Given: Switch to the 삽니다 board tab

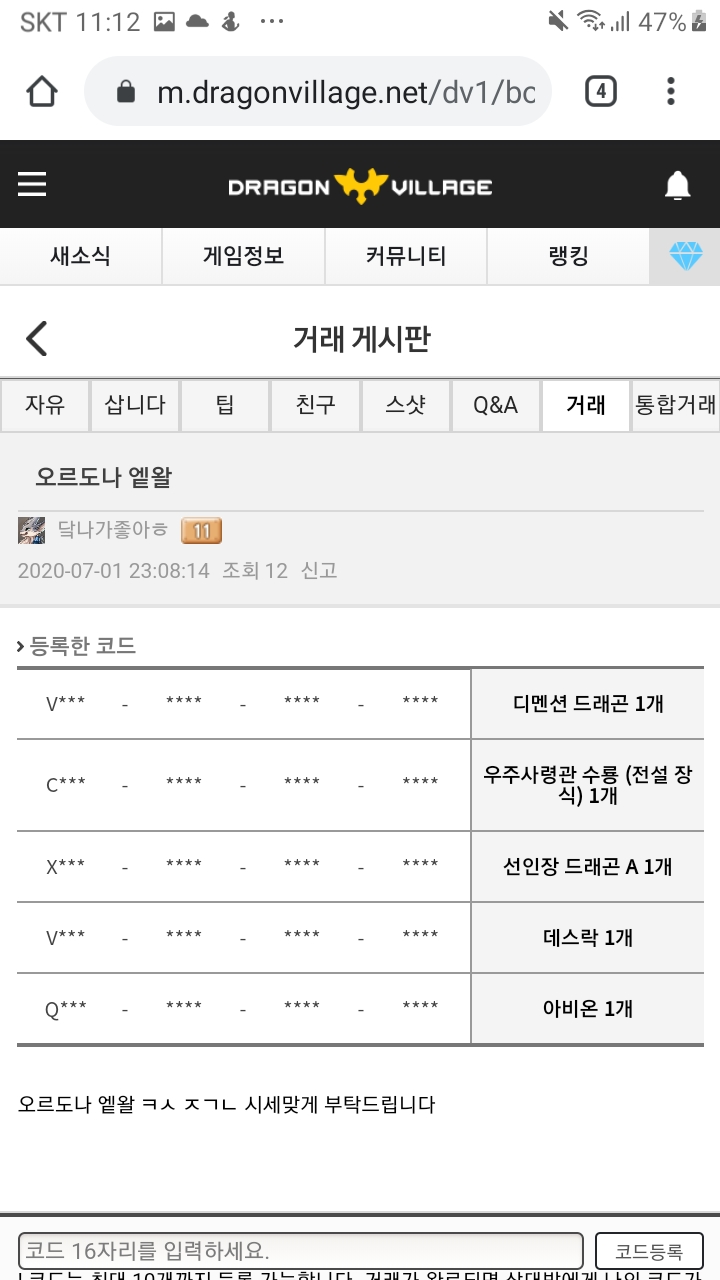Looking at the screenshot, I should click(135, 405).
